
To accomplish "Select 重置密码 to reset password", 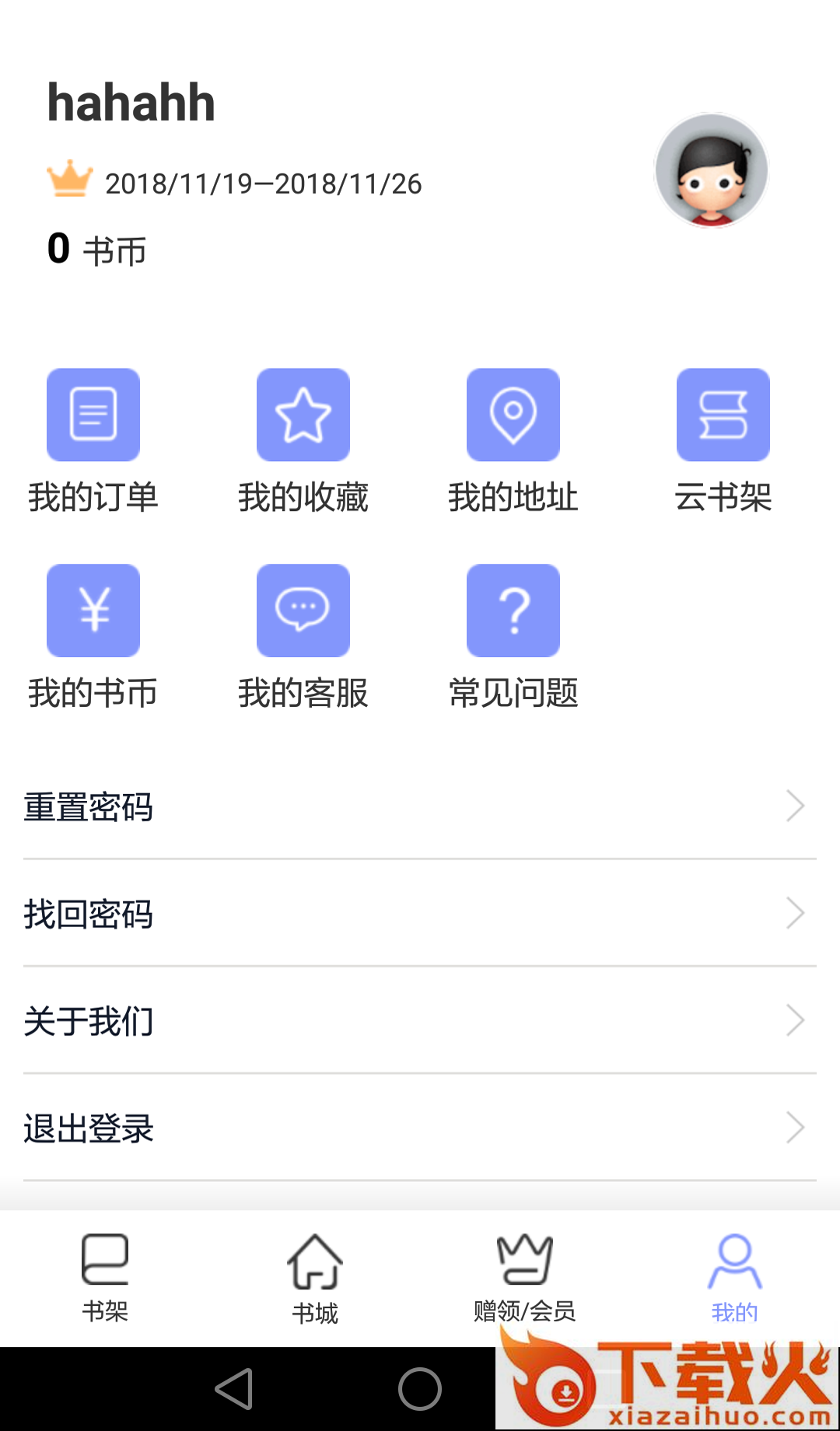I will click(x=420, y=806).
